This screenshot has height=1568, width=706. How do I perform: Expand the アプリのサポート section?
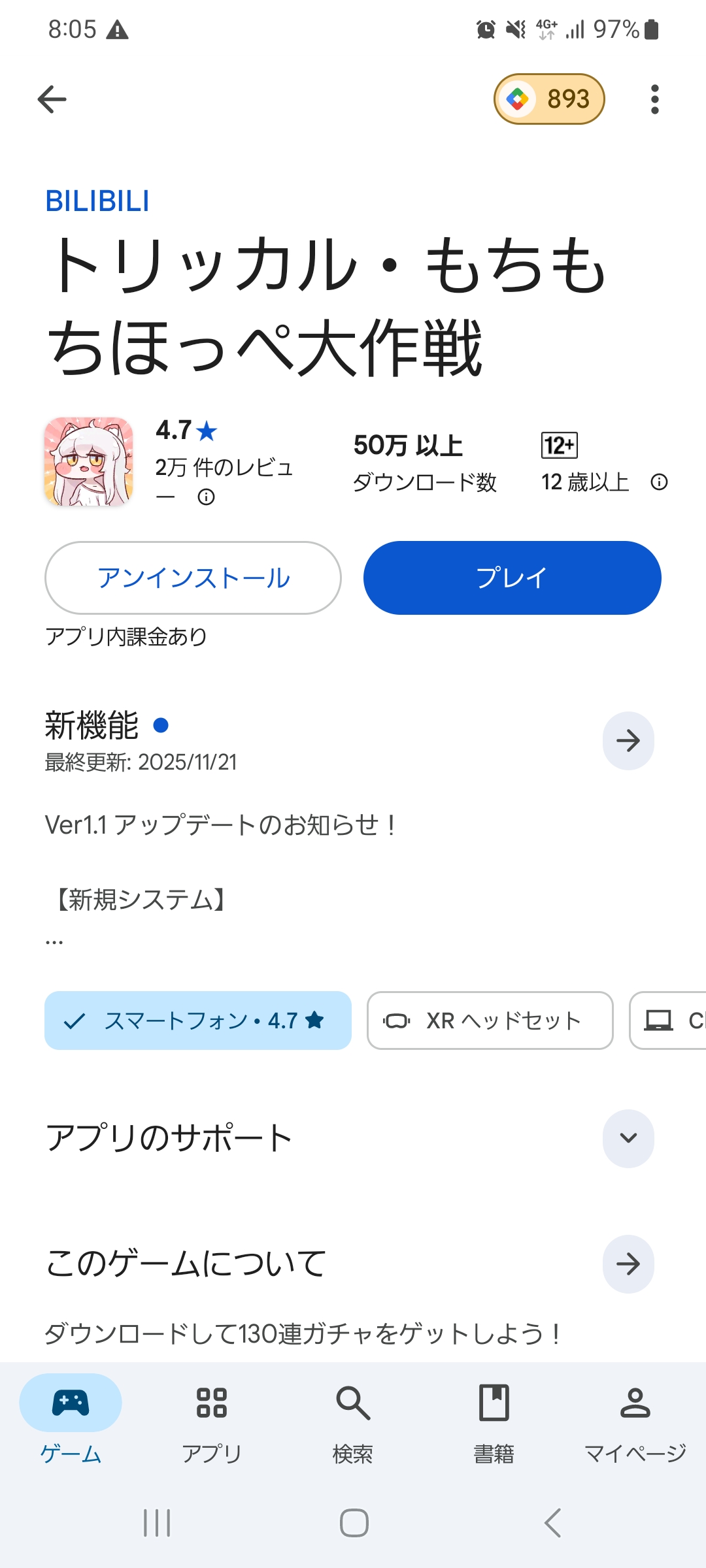tap(628, 1138)
